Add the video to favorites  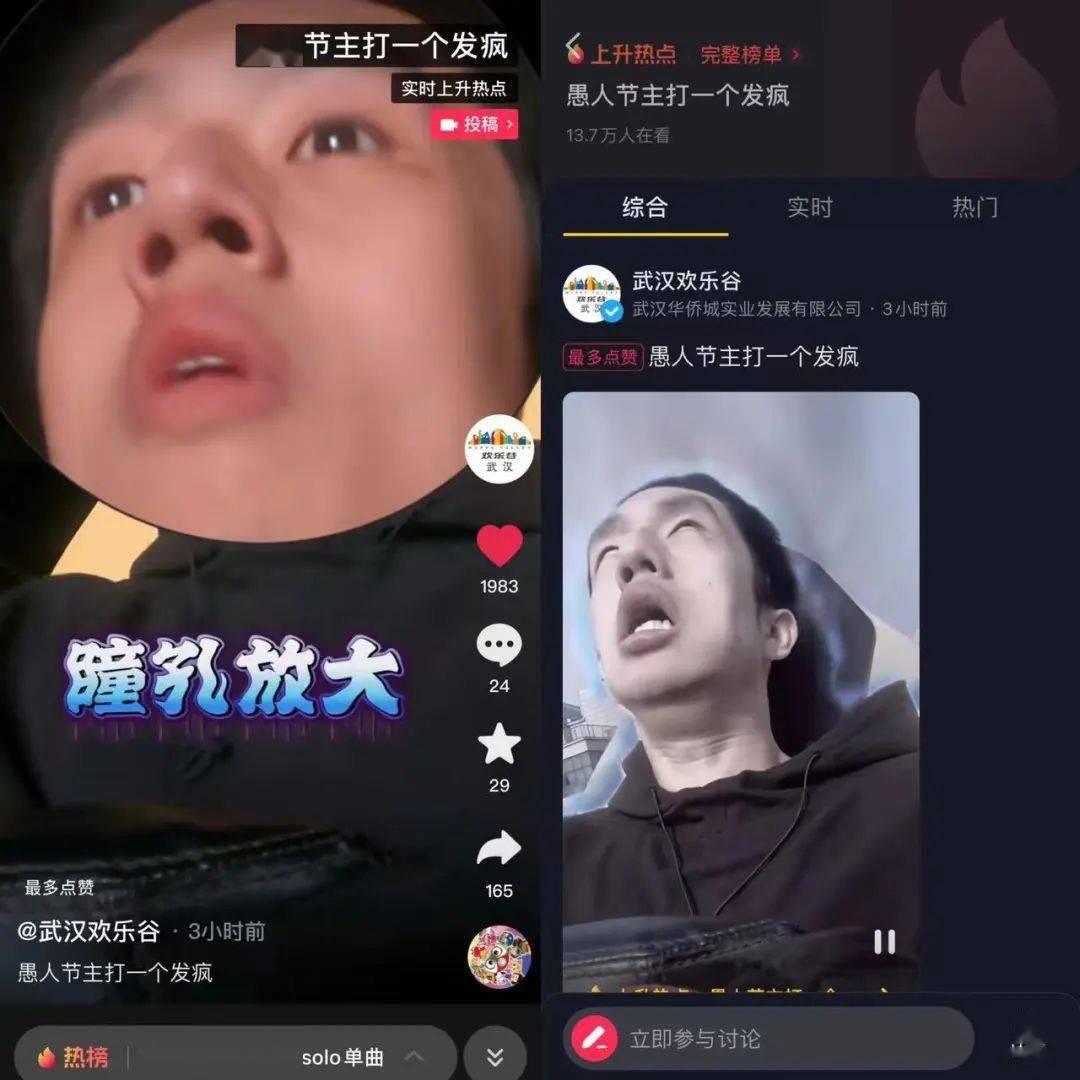click(x=499, y=745)
